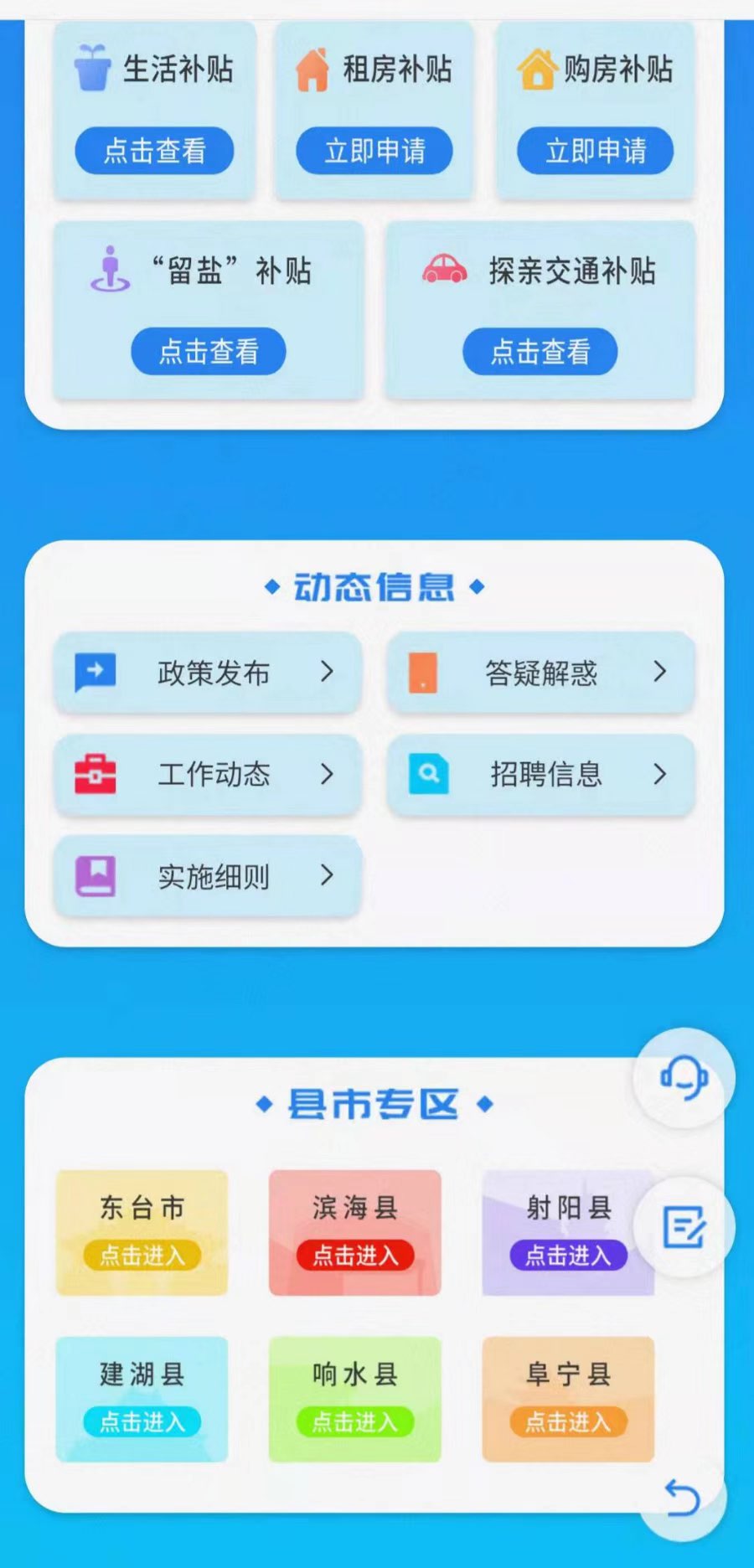
Task: Contact customer service via headset icon
Action: tap(684, 1076)
